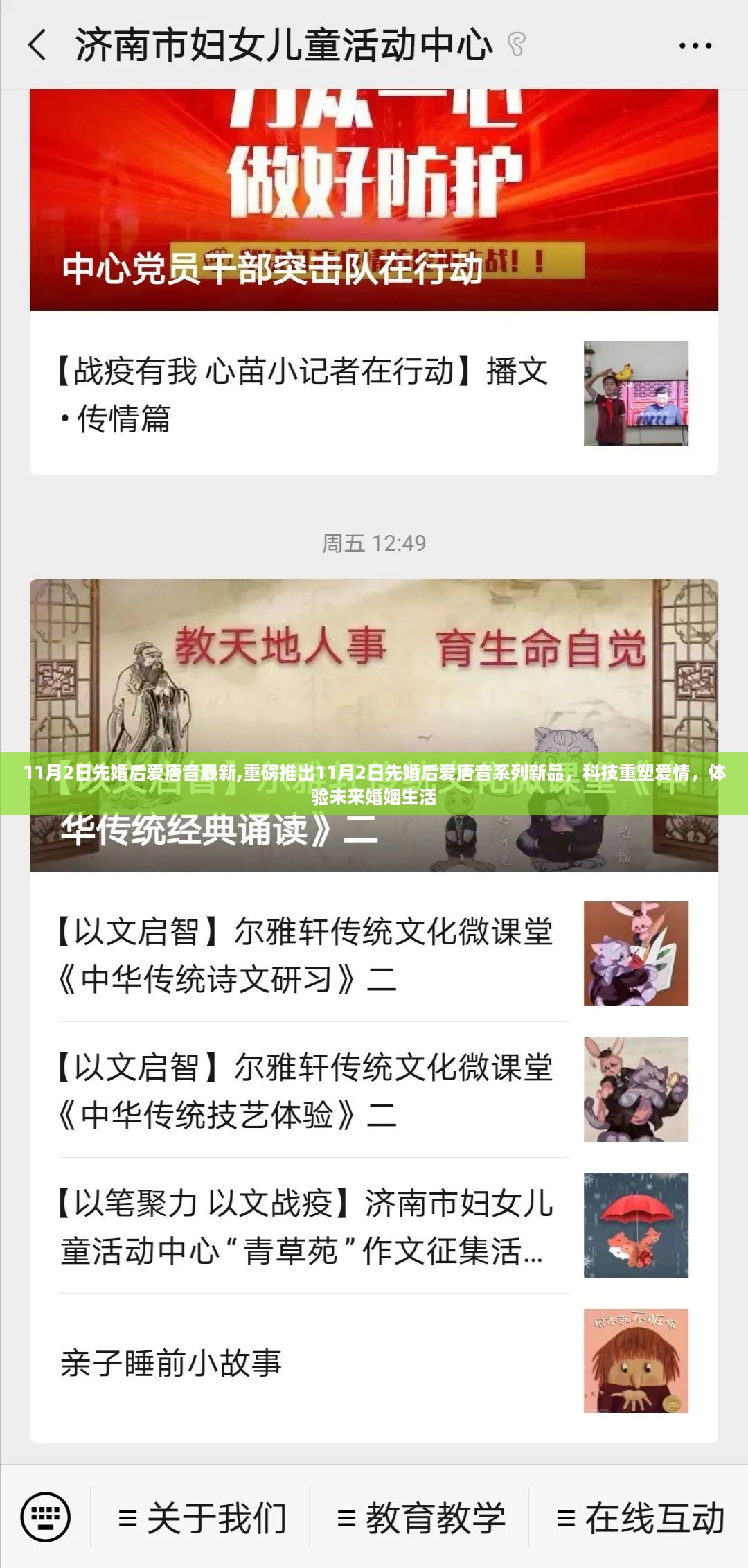This screenshot has height=1568, width=748.
Task: Open the 教育教学 menu
Action: [x=420, y=1518]
